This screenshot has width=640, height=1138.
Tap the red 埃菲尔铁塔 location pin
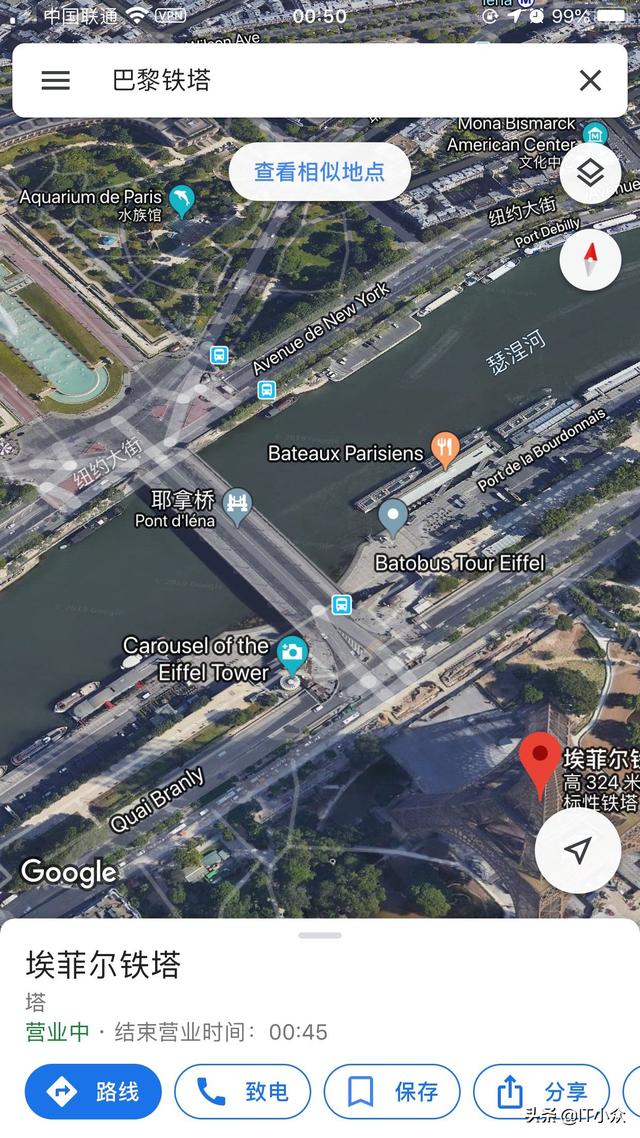541,766
